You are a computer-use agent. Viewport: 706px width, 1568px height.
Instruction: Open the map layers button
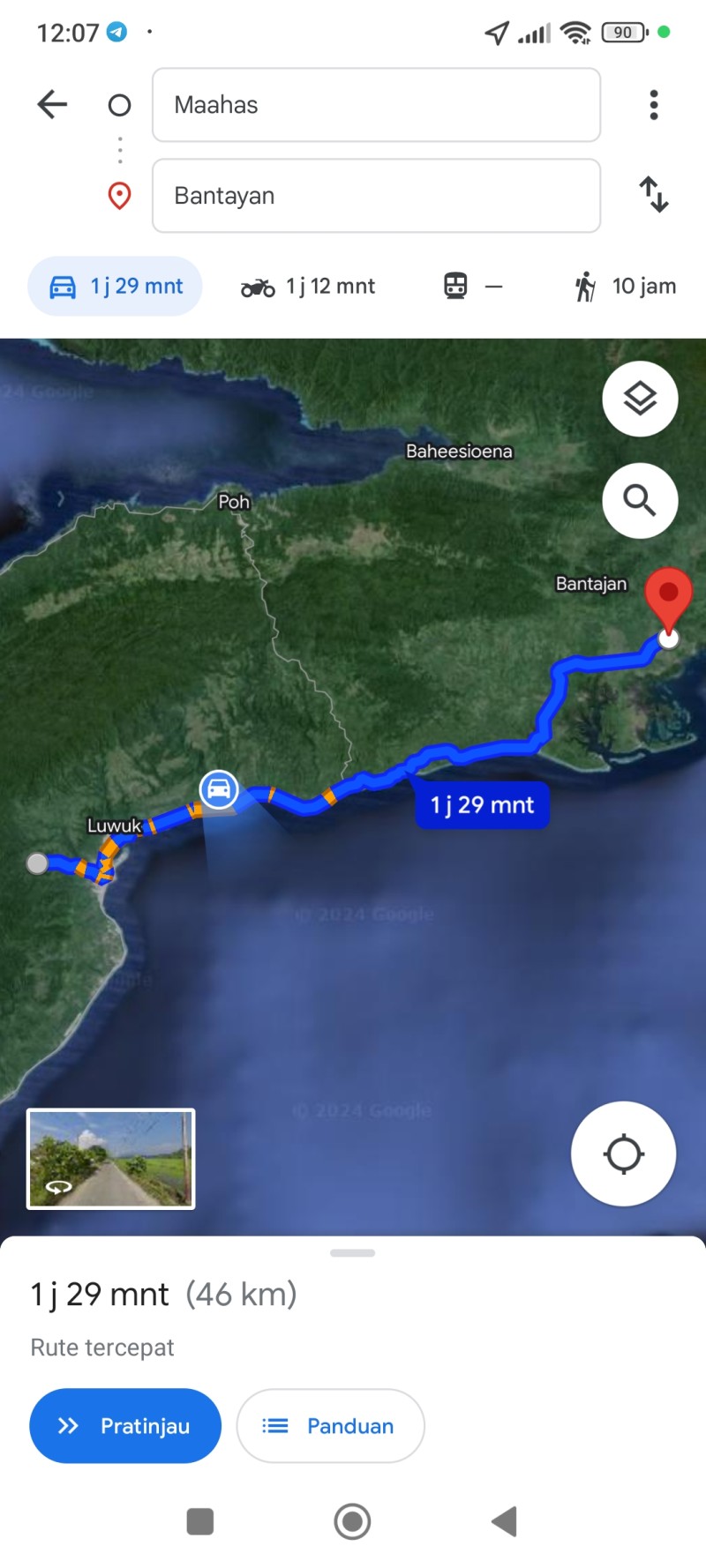coord(641,399)
